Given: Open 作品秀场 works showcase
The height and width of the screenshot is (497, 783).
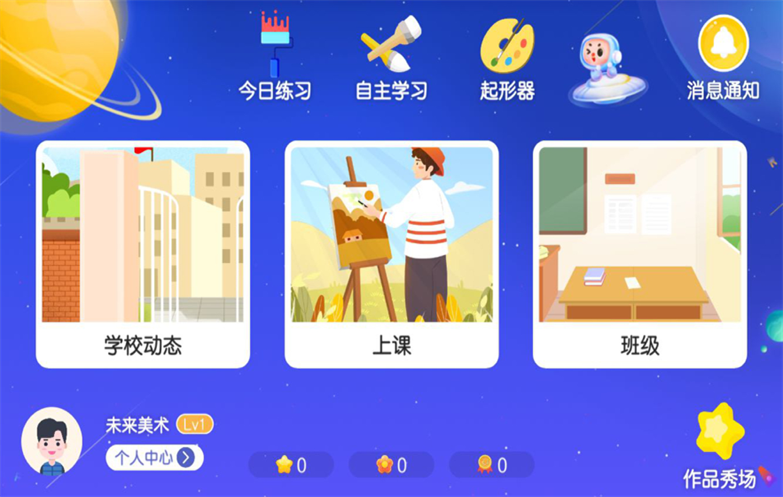Looking at the screenshot, I should pos(721,446).
